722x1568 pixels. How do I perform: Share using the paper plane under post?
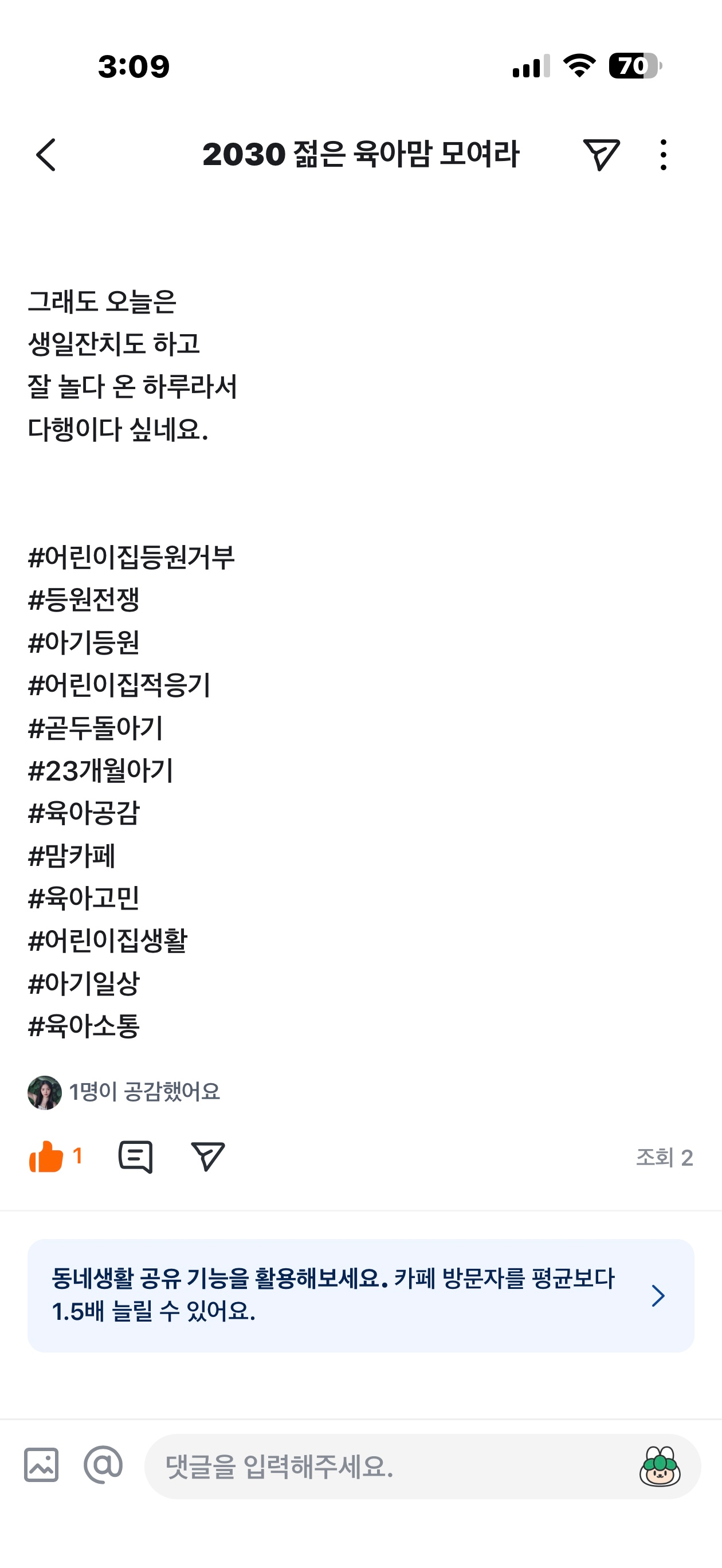[x=207, y=1157]
